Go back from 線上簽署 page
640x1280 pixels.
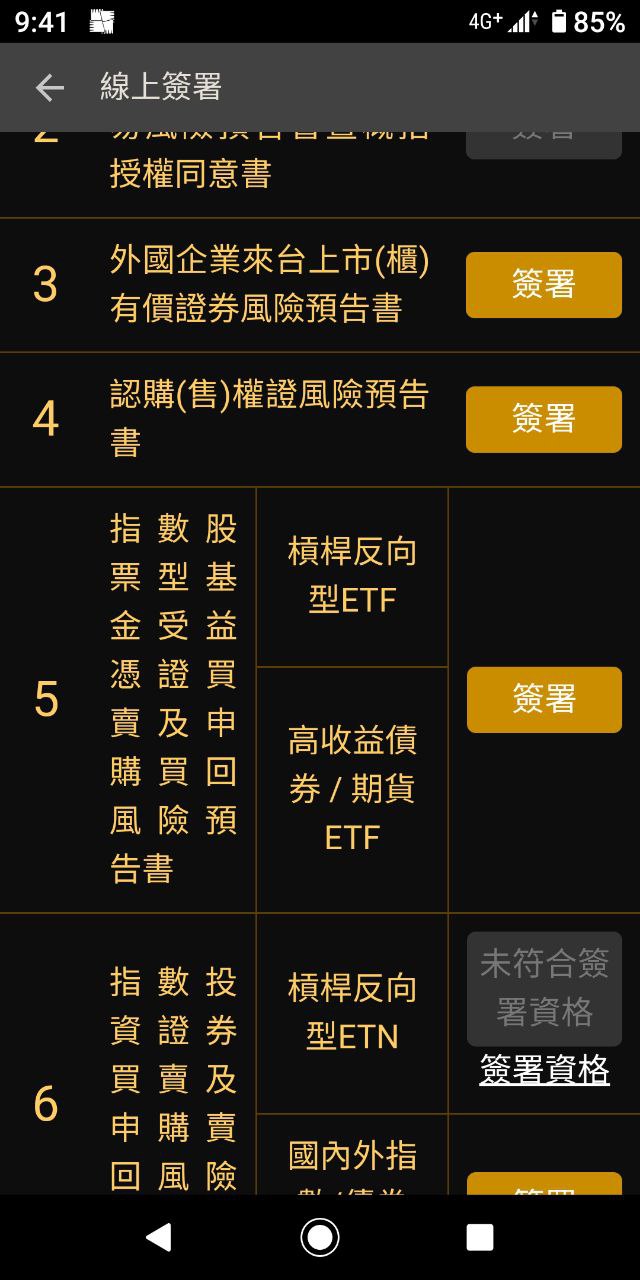click(x=49, y=88)
